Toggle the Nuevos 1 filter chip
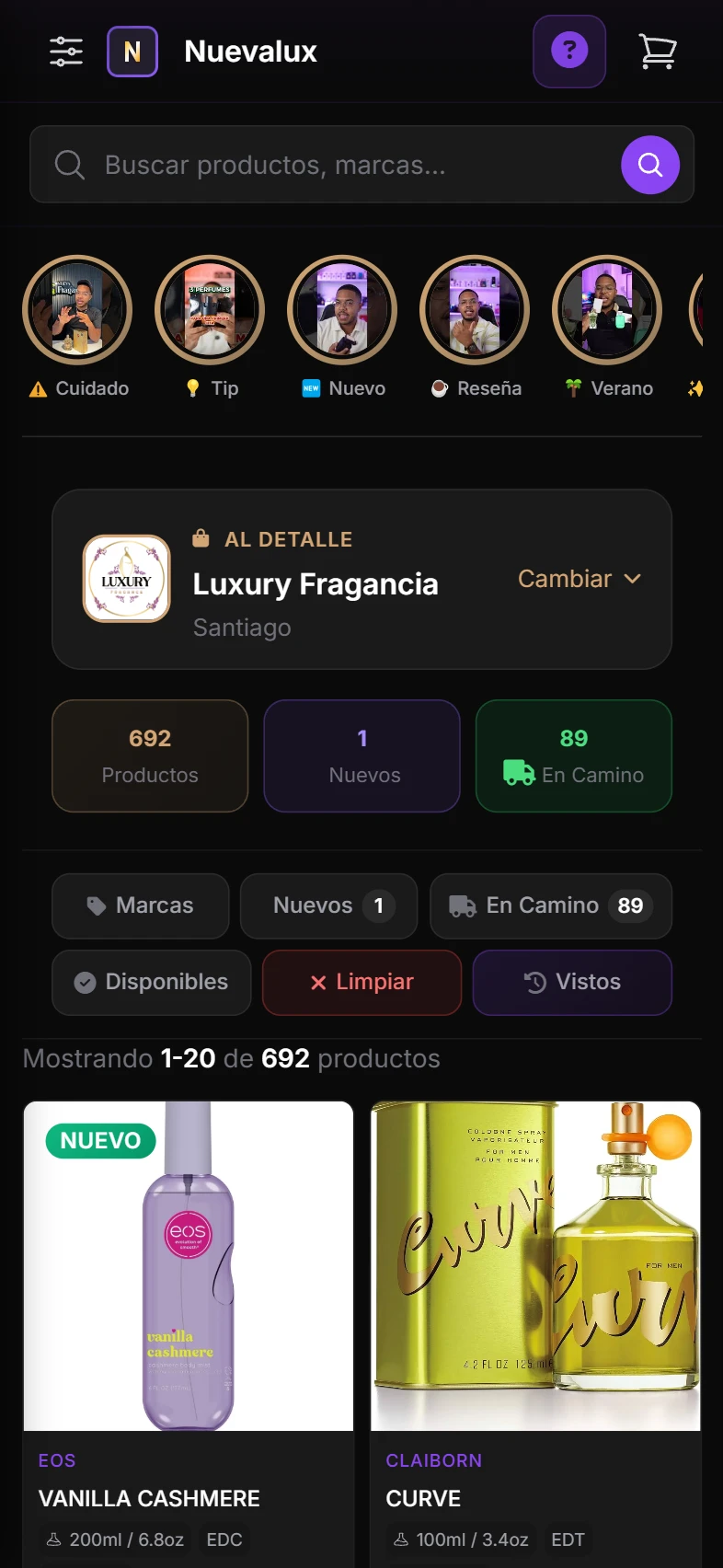The image size is (723, 1568). click(328, 905)
